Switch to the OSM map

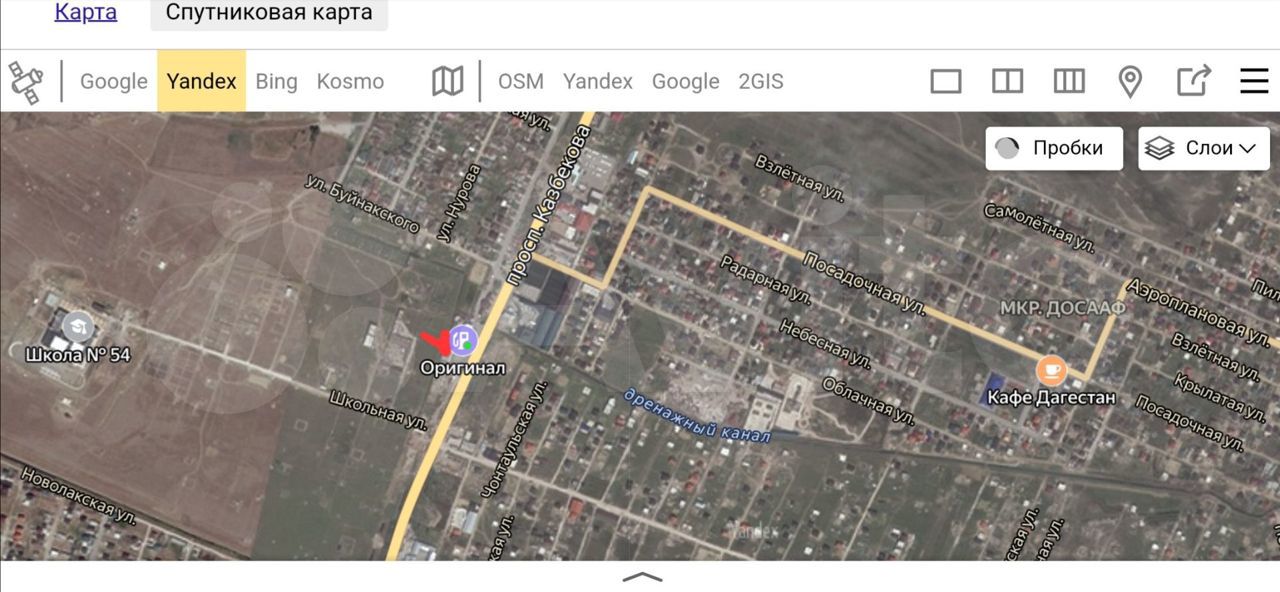pyautogui.click(x=521, y=81)
